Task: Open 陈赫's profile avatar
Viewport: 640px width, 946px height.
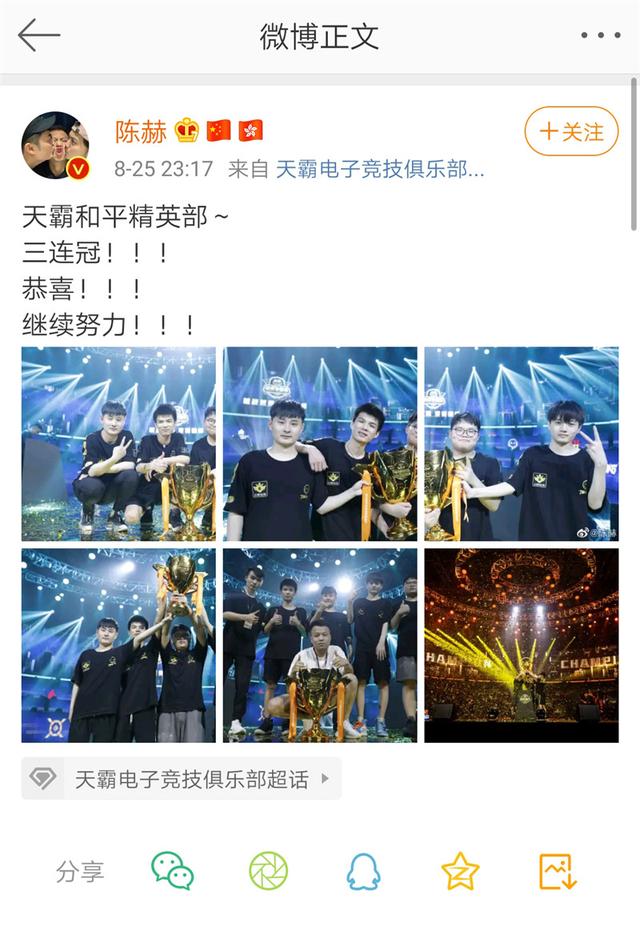Action: [x=55, y=145]
